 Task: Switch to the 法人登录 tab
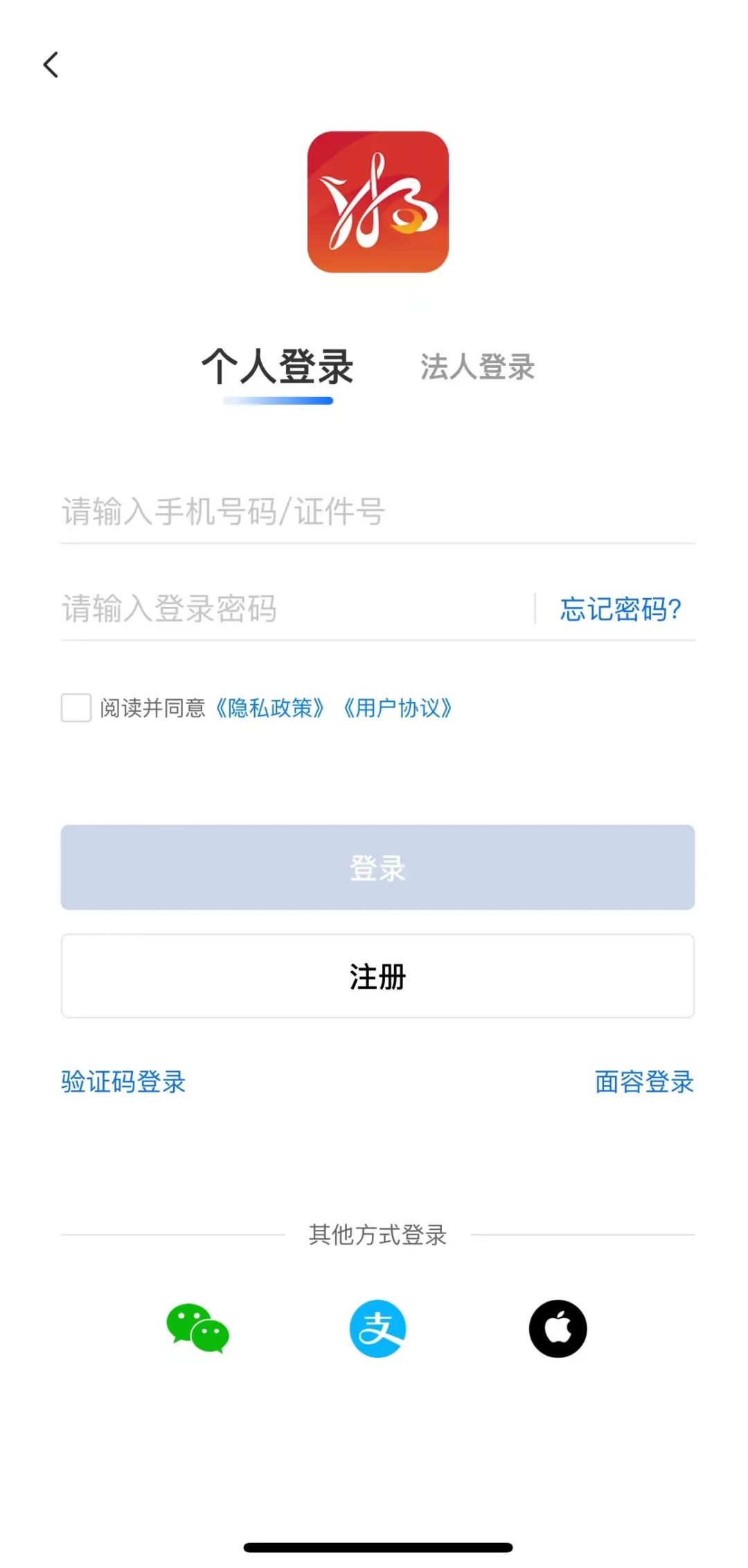coord(477,367)
